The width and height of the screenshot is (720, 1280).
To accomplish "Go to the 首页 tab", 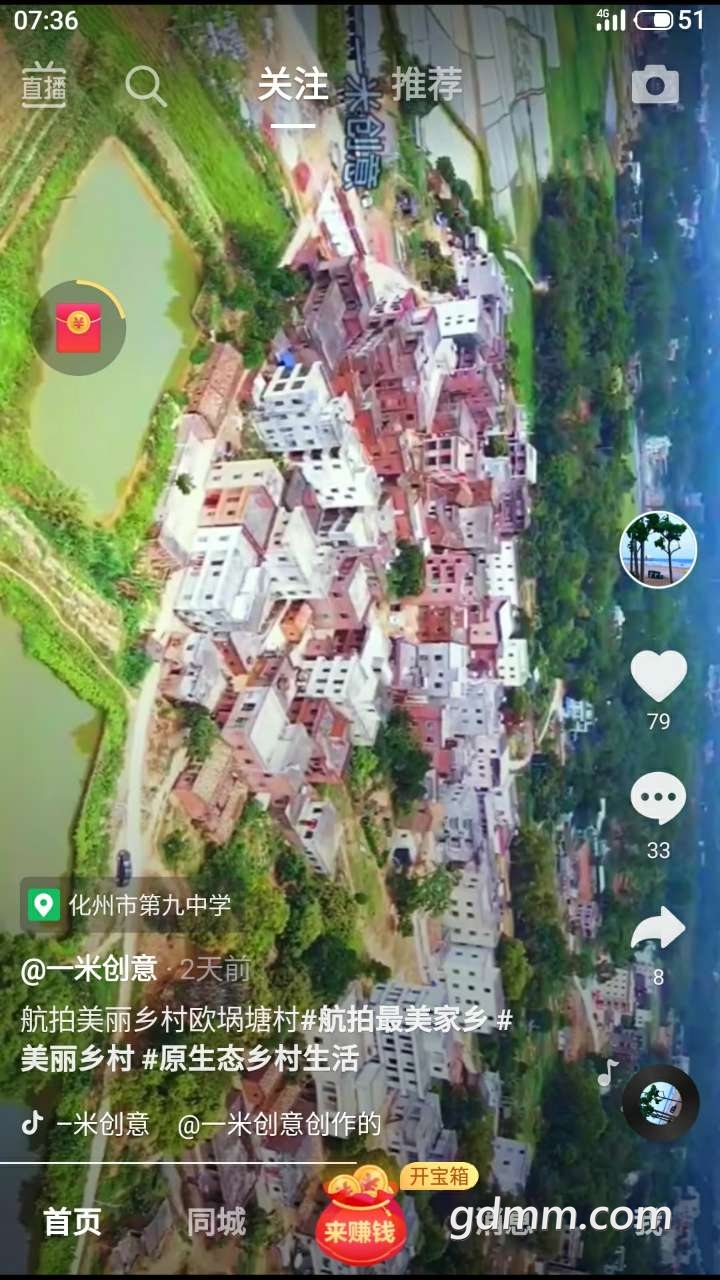I will (x=72, y=1222).
